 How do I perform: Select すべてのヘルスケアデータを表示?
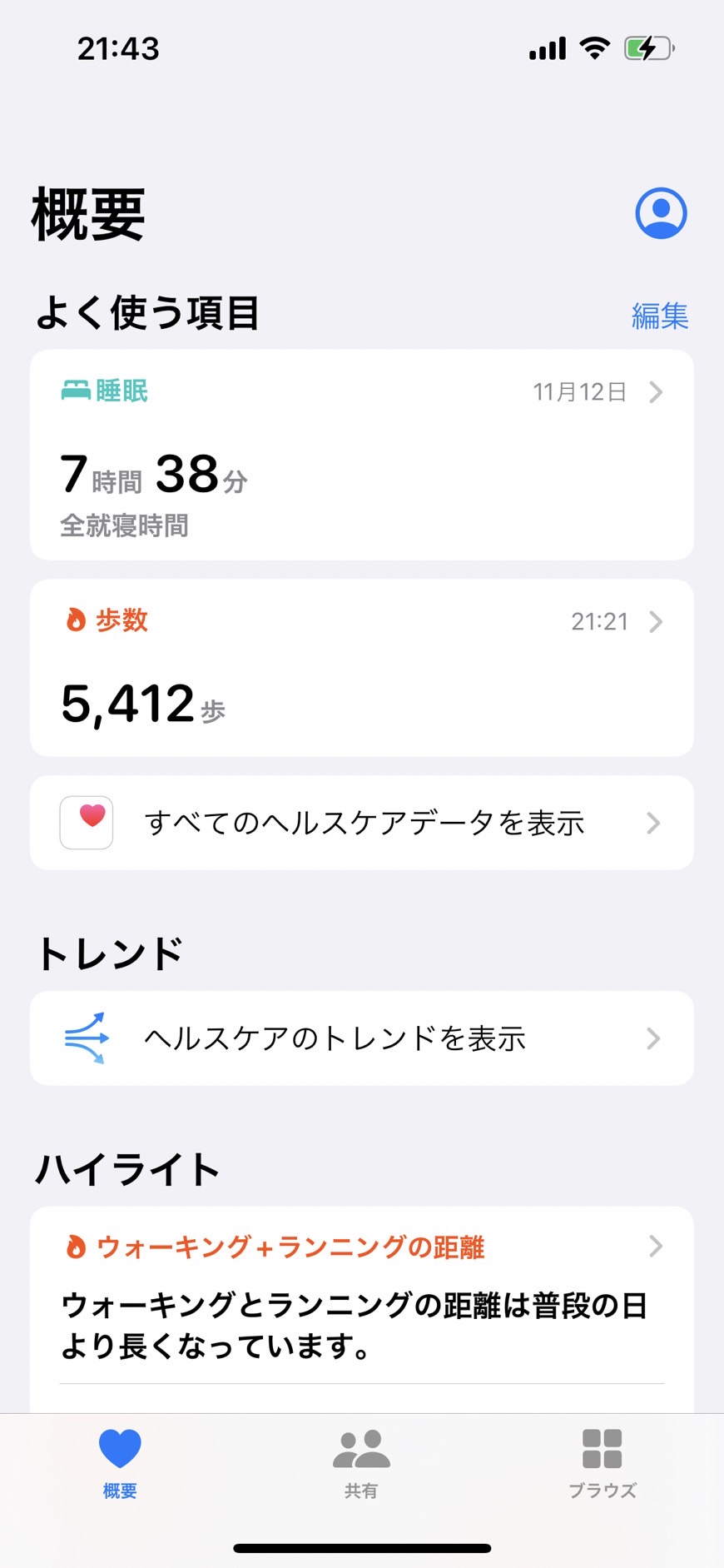point(362,823)
